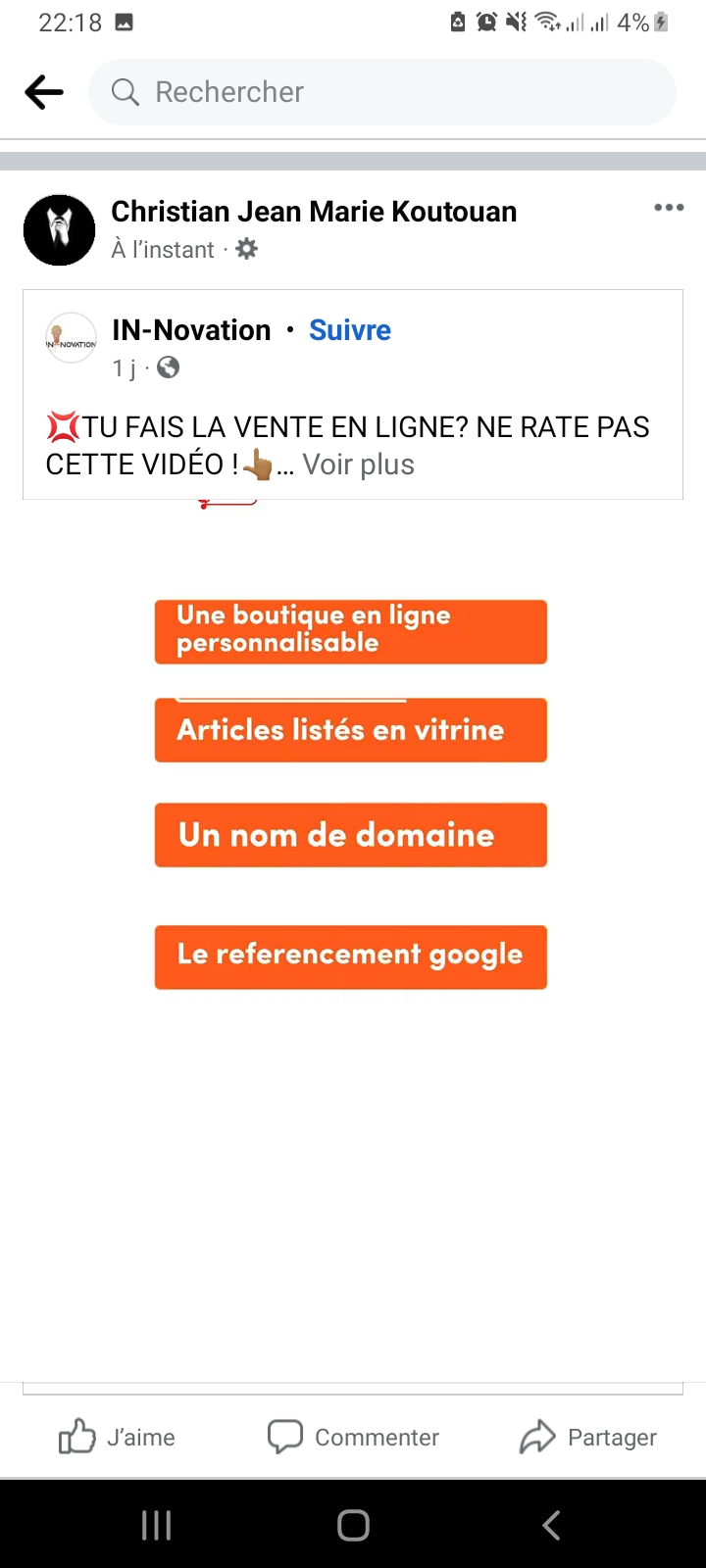
Task: Open the post's three-dot options menu
Action: click(x=669, y=208)
